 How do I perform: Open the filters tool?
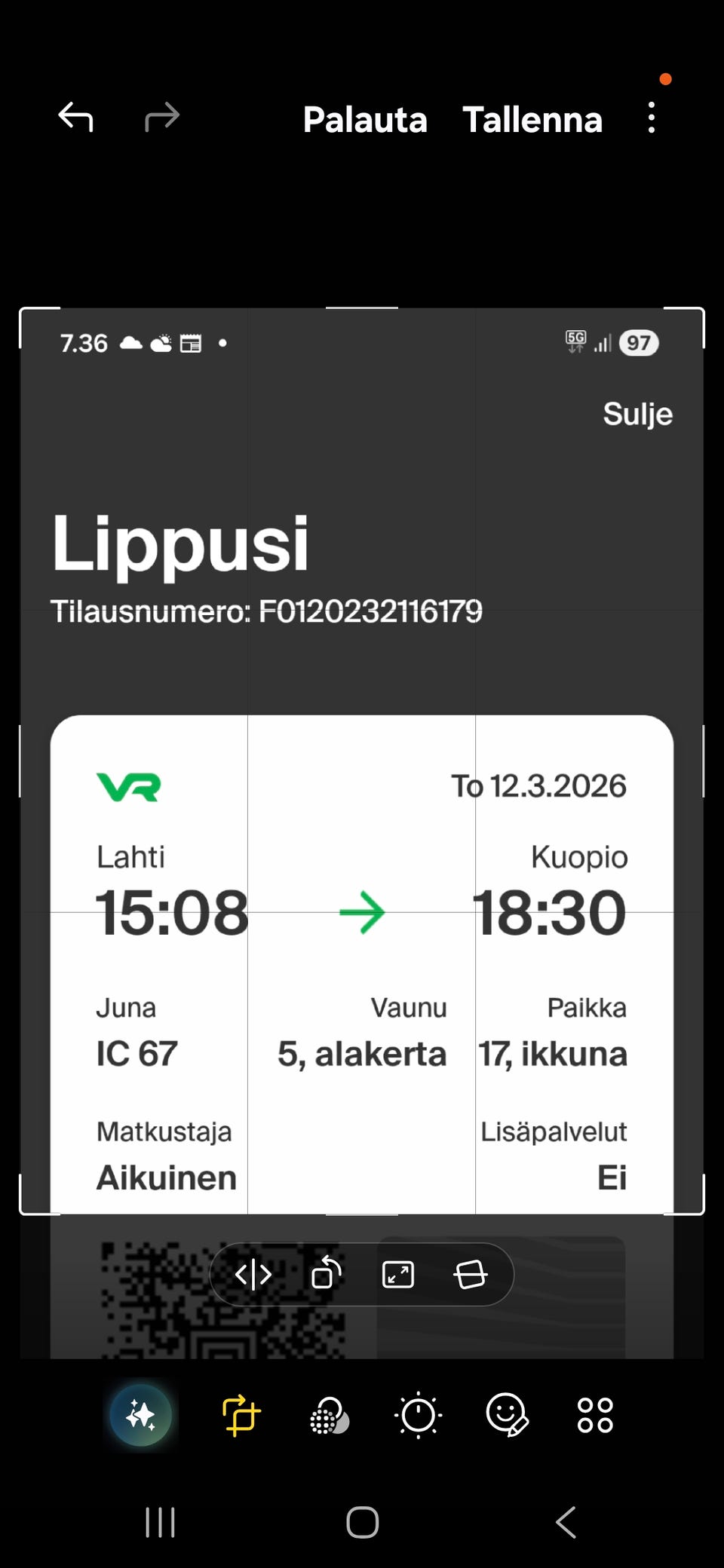[330, 1415]
